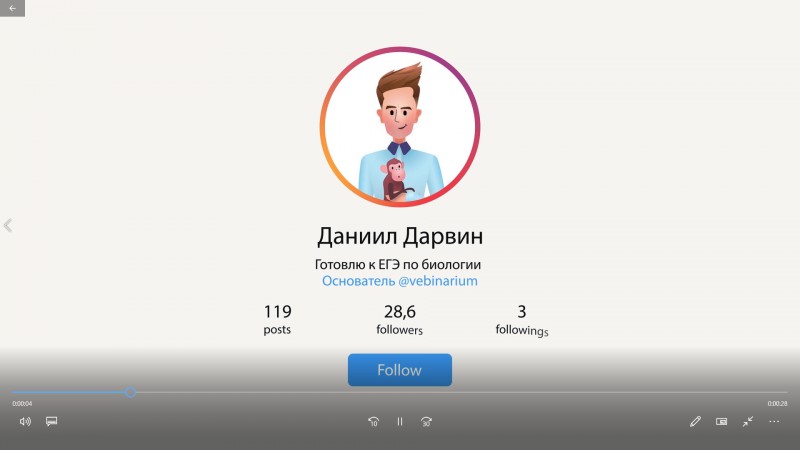Open the volume control
The image size is (800, 450).
coord(25,421)
